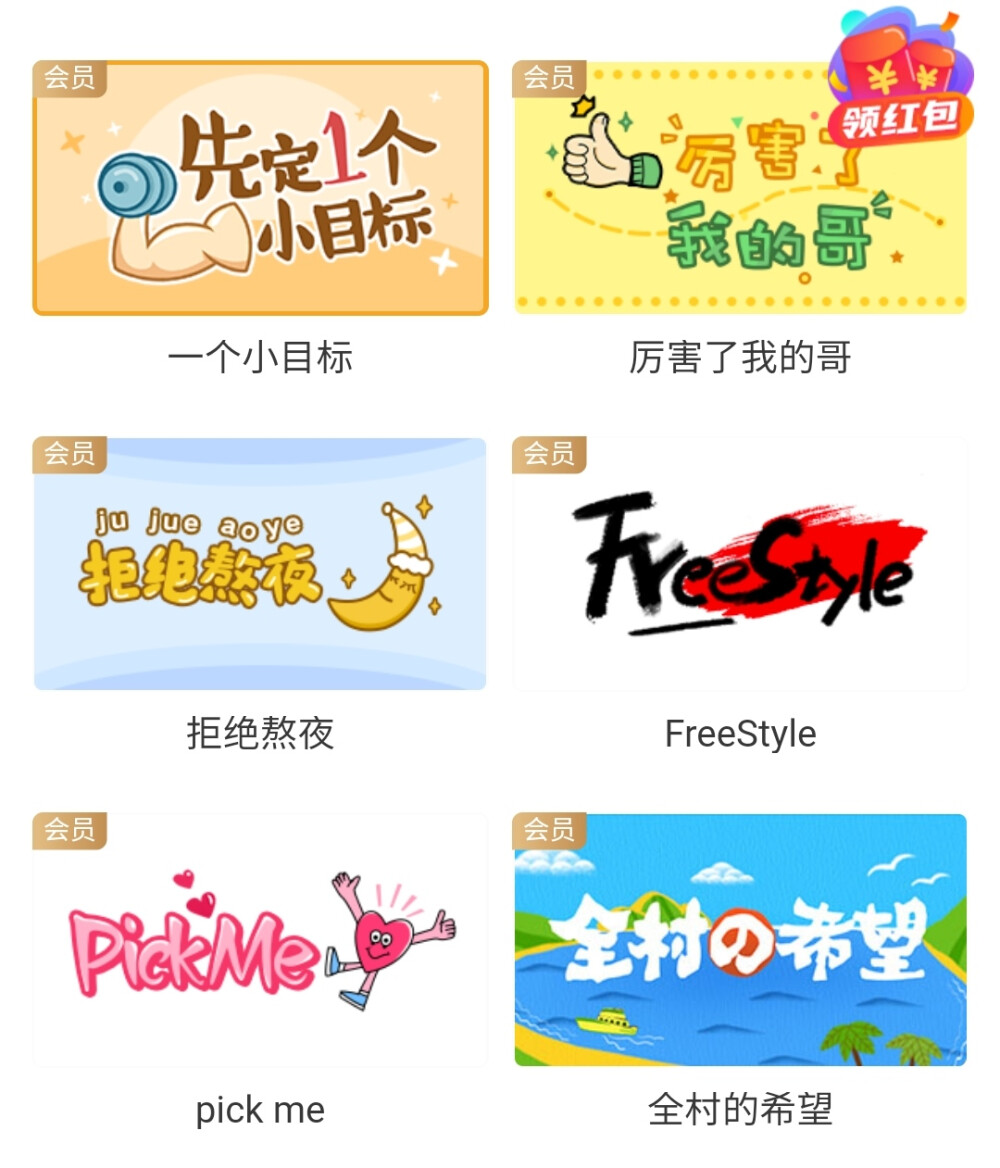Click the 拒绝熬夜 text label
This screenshot has height=1168, width=1000.
260,733
